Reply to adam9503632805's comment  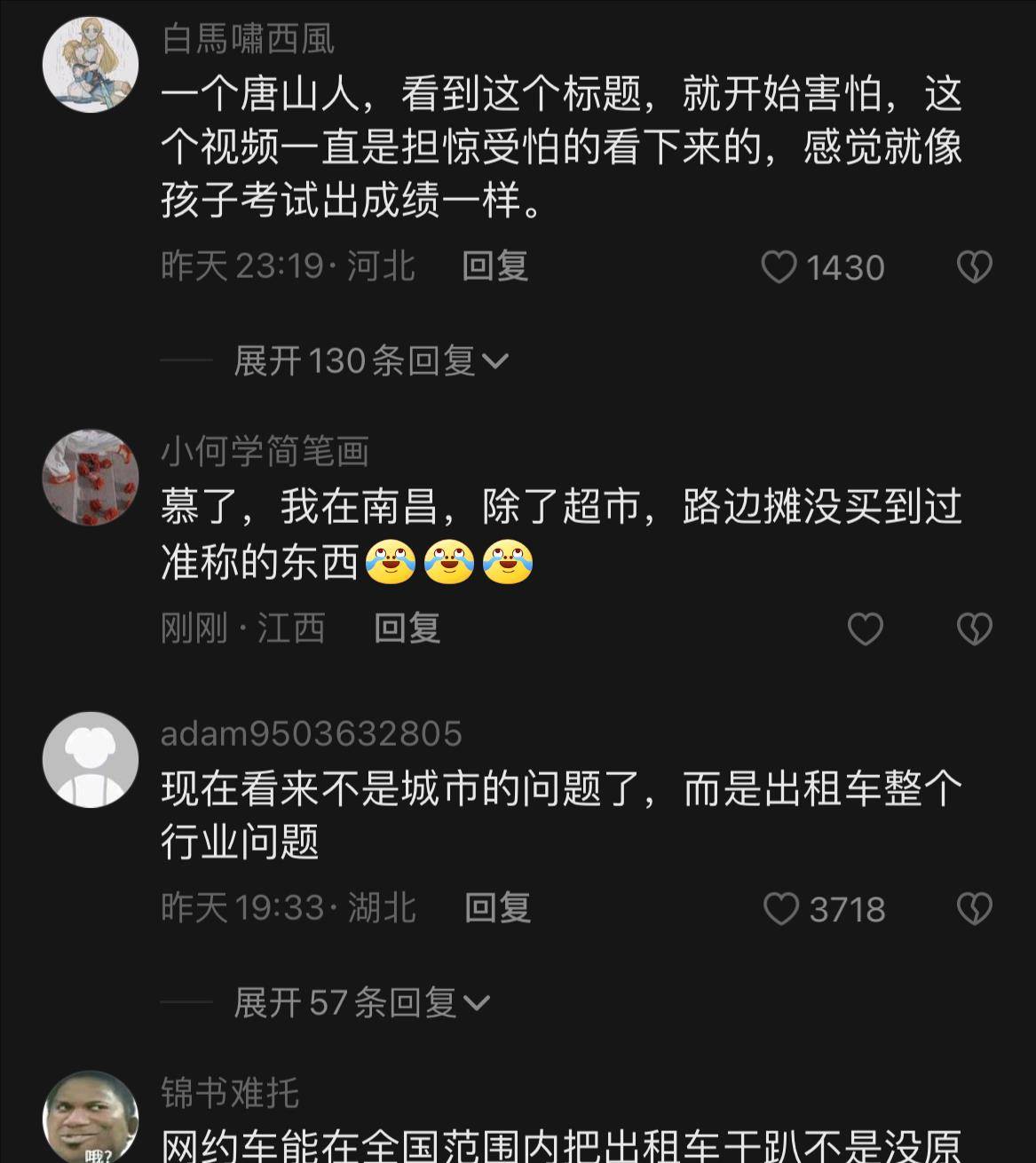[x=497, y=908]
